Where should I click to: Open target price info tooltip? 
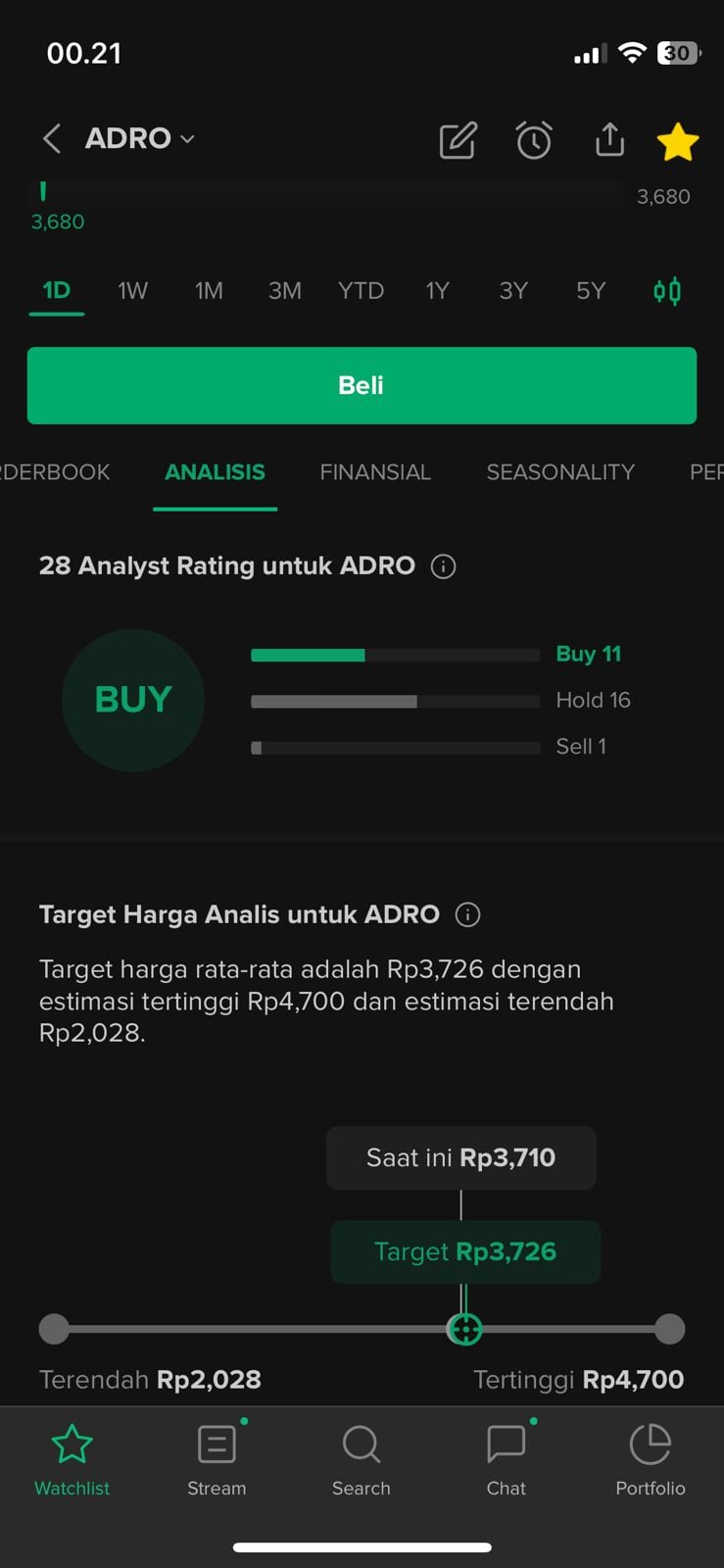tap(467, 914)
